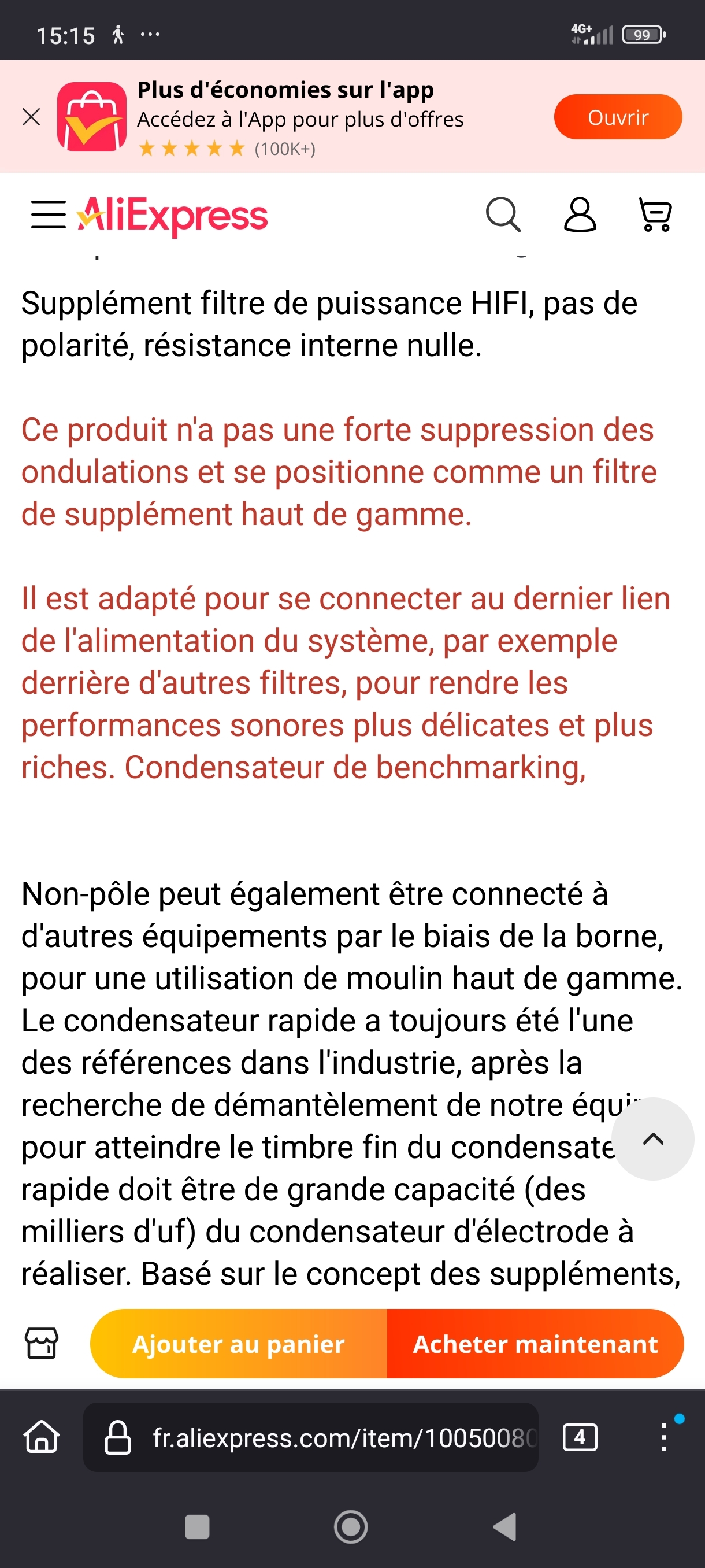This screenshot has height=1568, width=705.
Task: Go to the browser home page
Action: point(42,1437)
